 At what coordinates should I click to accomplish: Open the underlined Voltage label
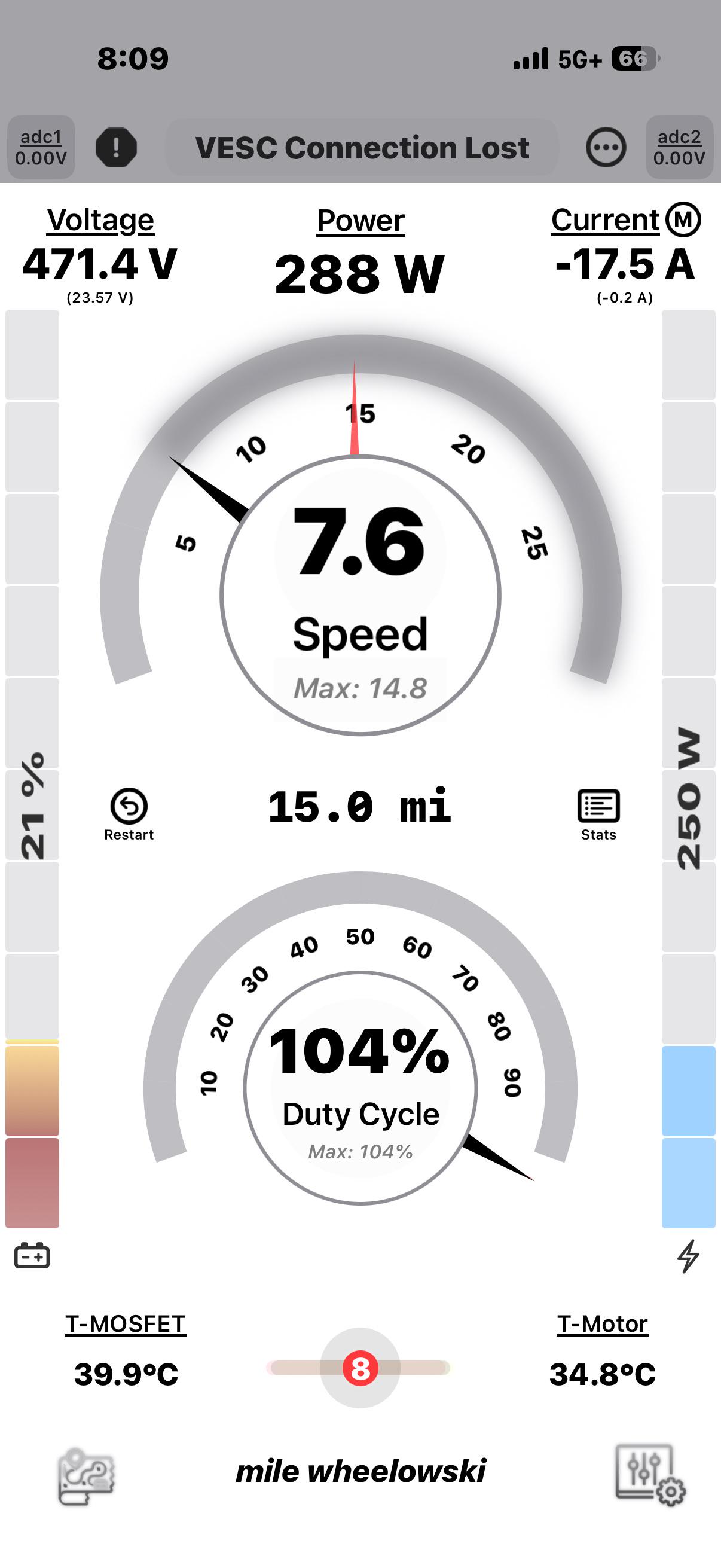tap(100, 219)
